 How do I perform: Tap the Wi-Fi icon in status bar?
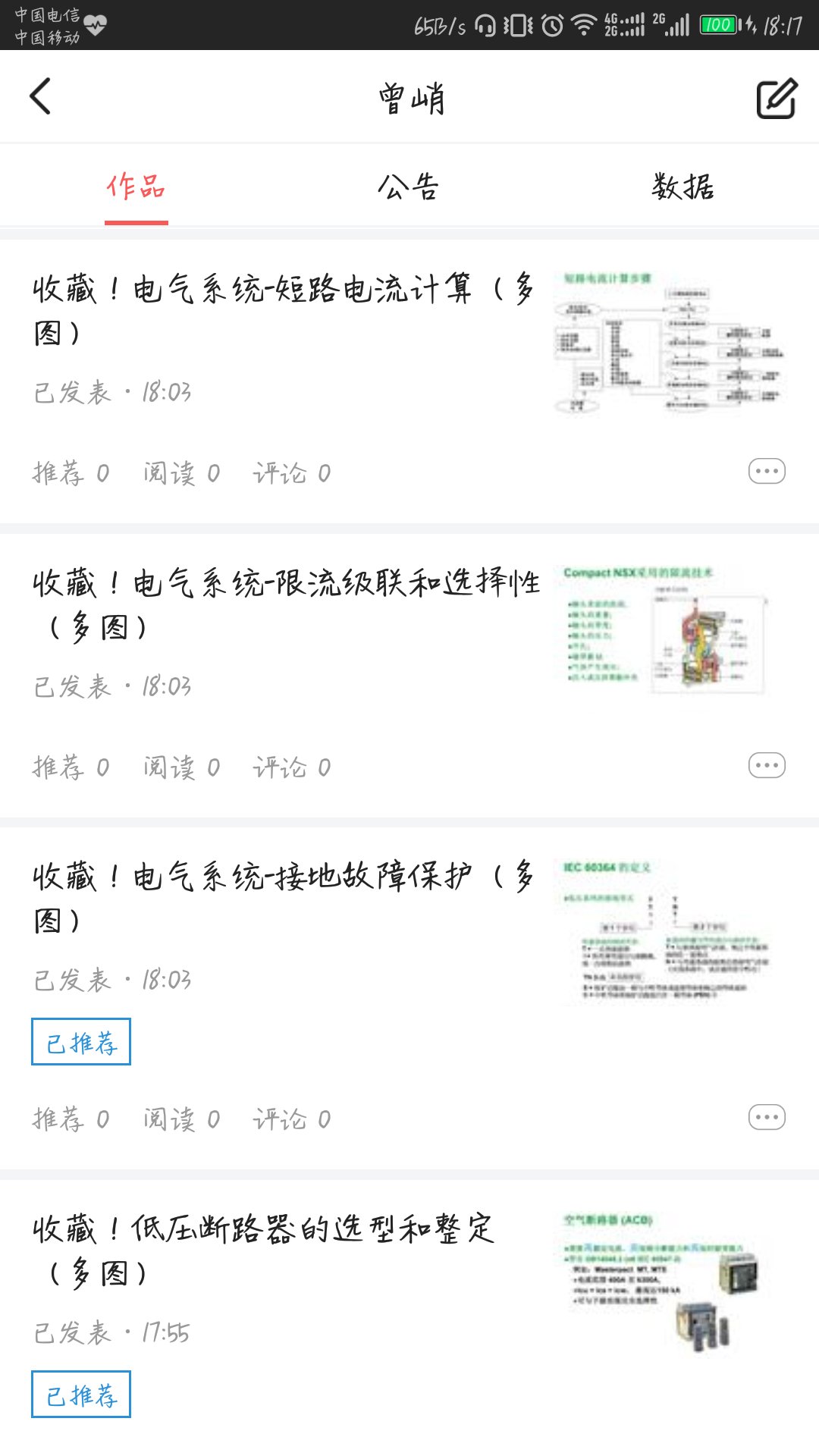coord(584,23)
